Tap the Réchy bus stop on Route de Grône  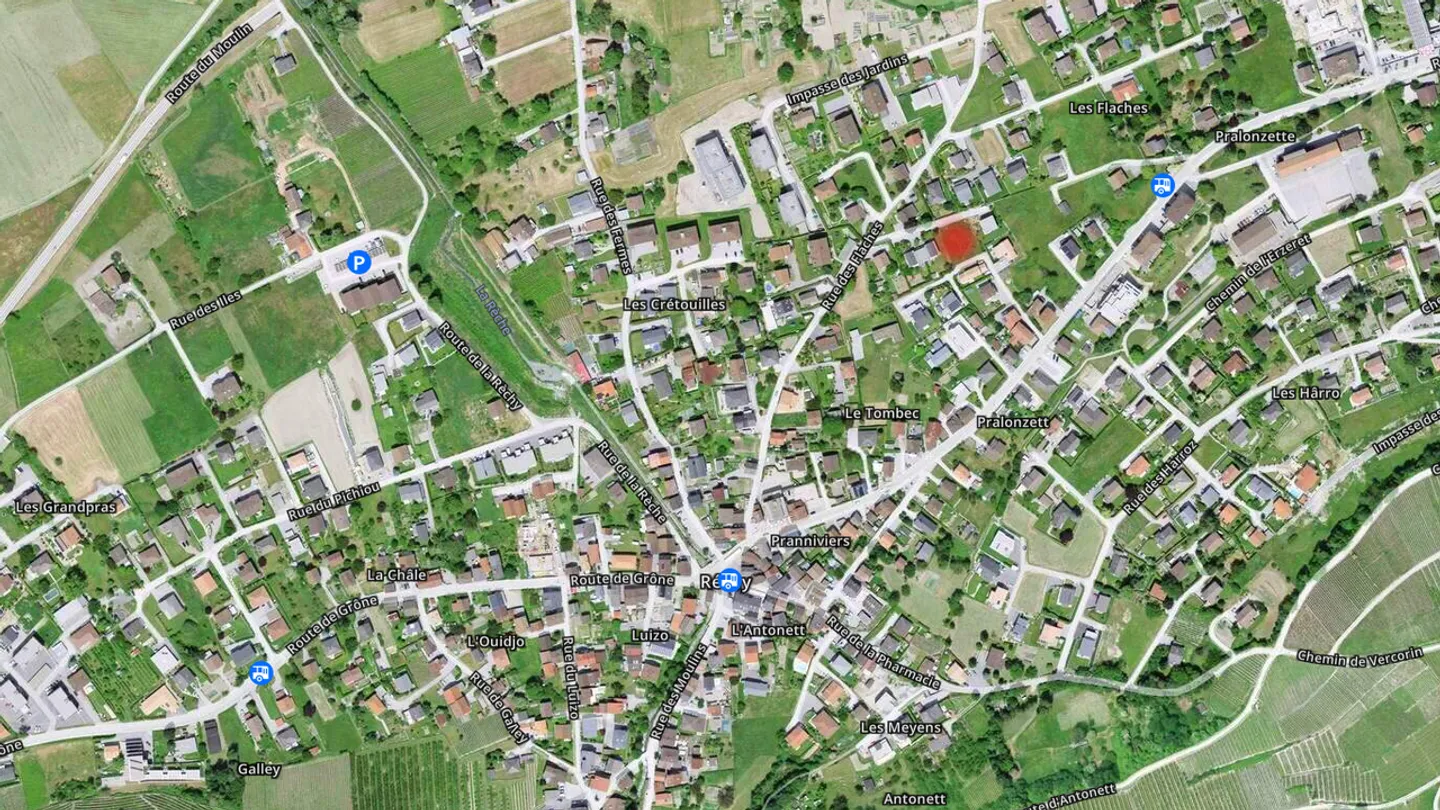point(730,580)
